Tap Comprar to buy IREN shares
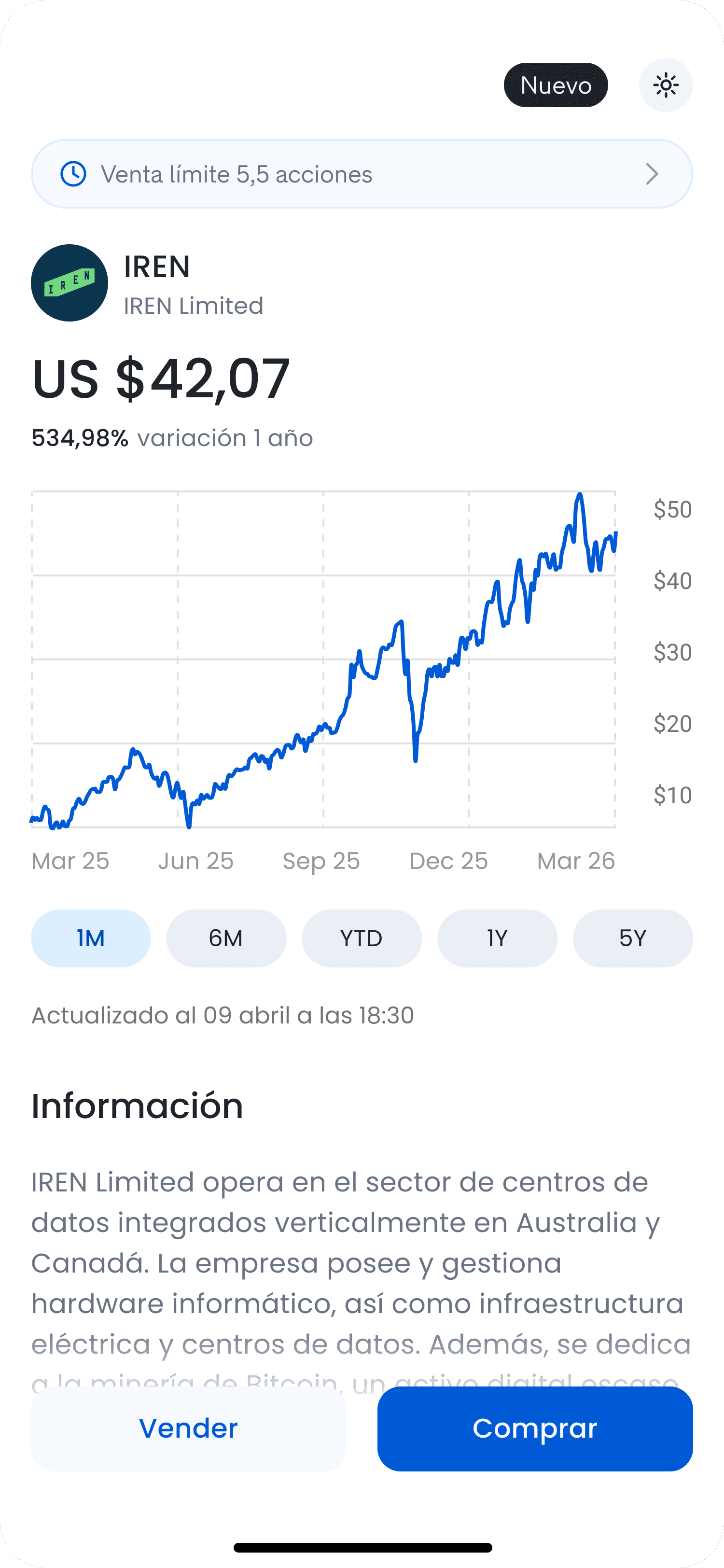Viewport: 724px width, 1568px height. tap(535, 1428)
